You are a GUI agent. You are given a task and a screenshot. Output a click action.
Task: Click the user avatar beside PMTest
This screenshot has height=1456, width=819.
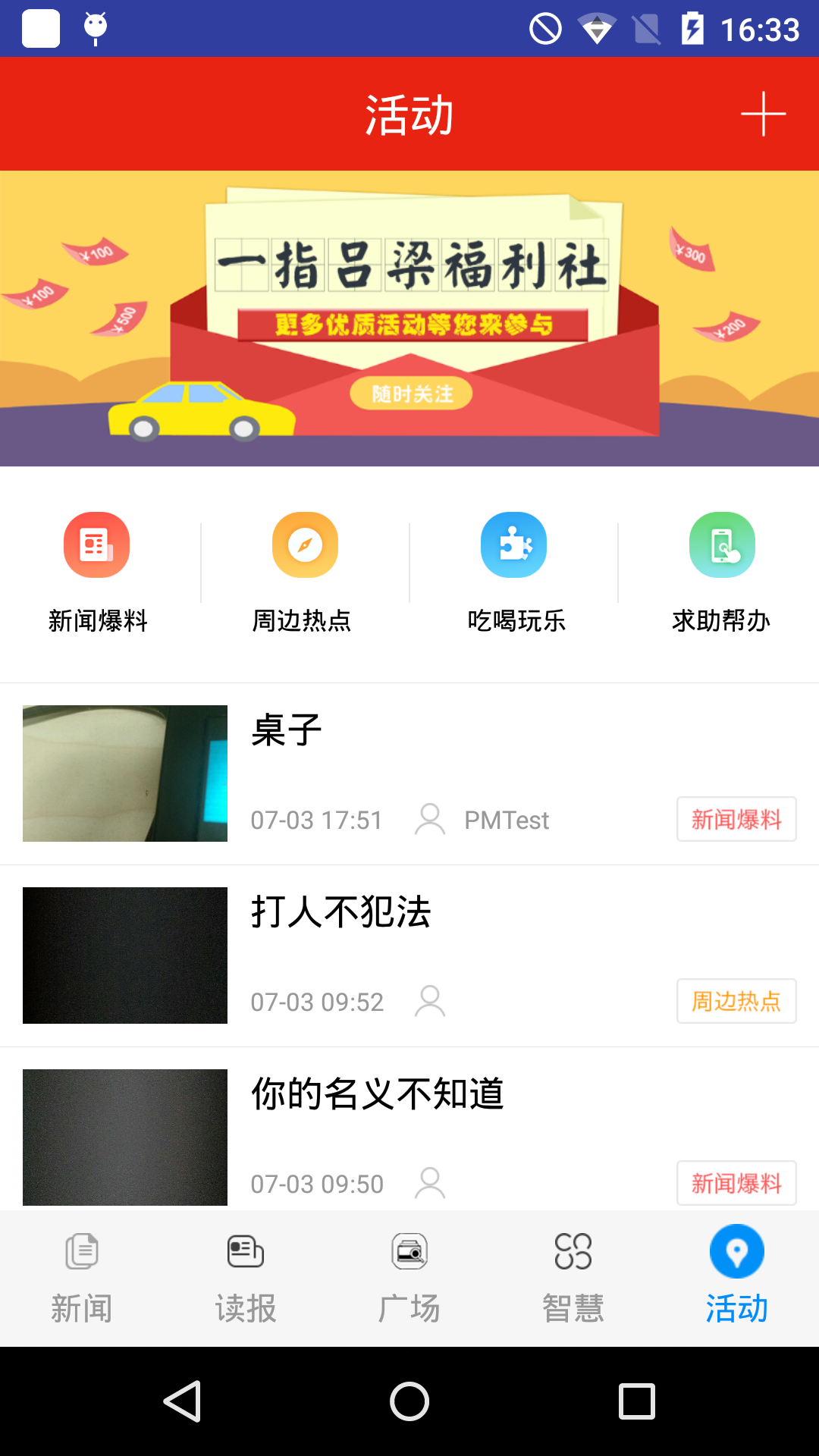431,819
